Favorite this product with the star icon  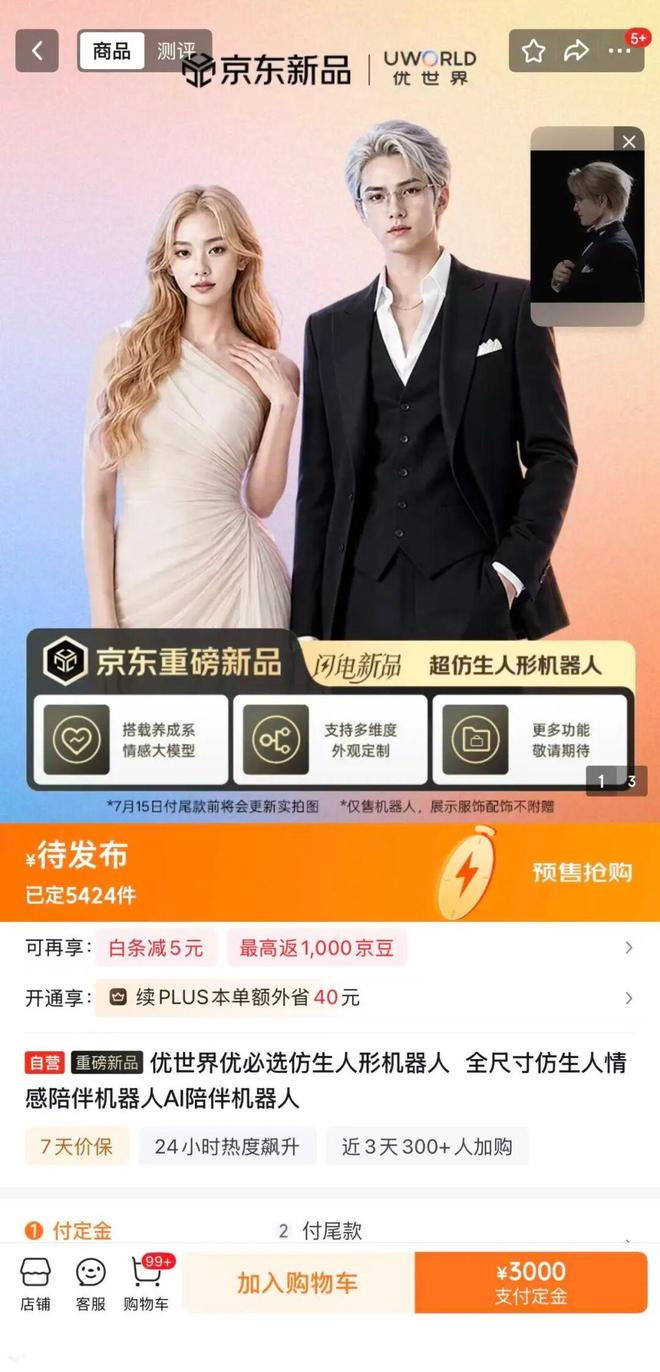534,51
